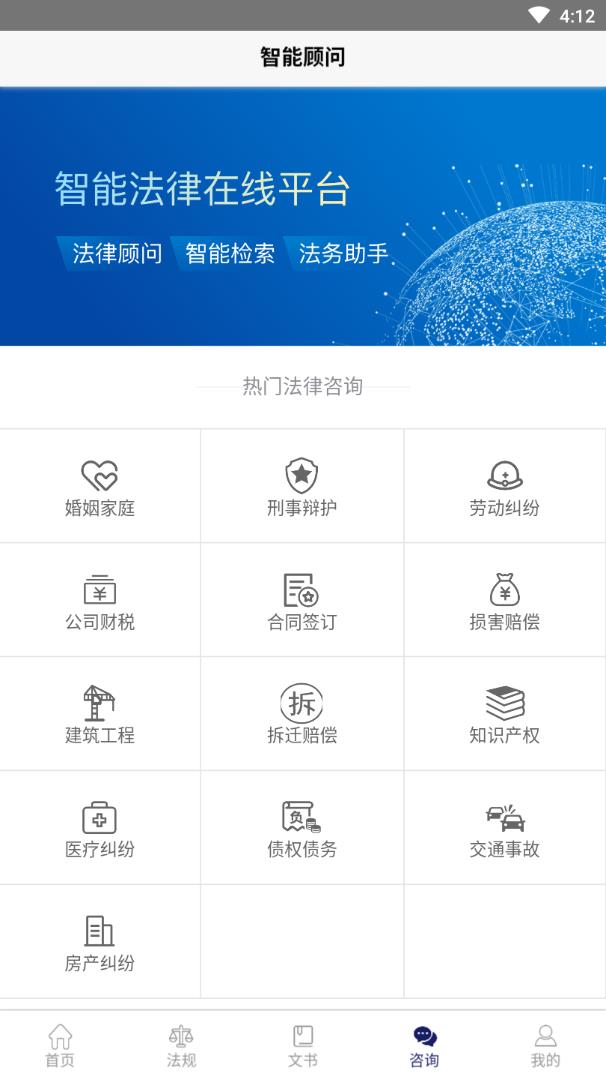Select the 医疗纠纷 category
Image resolution: width=606 pixels, height=1080 pixels.
point(100,828)
